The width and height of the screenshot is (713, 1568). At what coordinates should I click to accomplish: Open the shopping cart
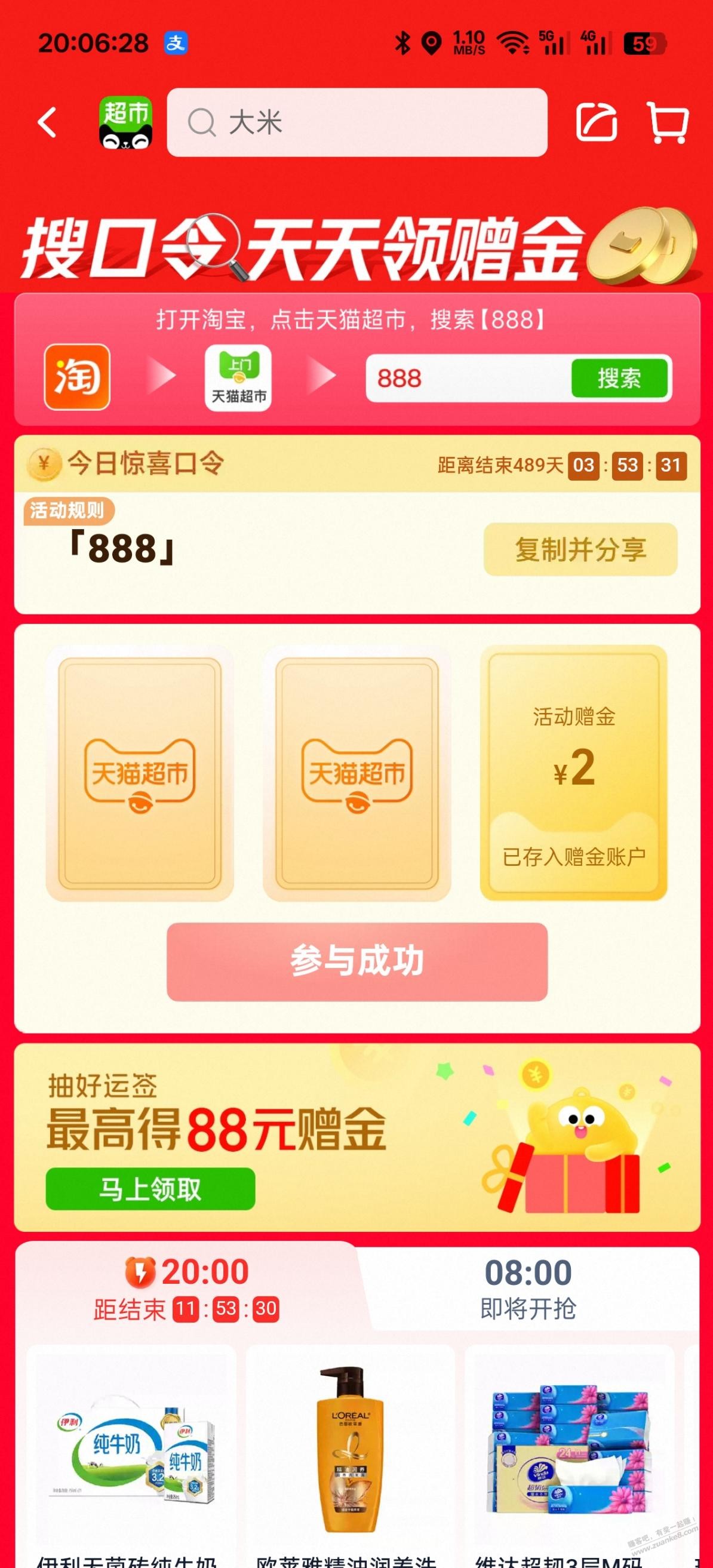(x=668, y=122)
